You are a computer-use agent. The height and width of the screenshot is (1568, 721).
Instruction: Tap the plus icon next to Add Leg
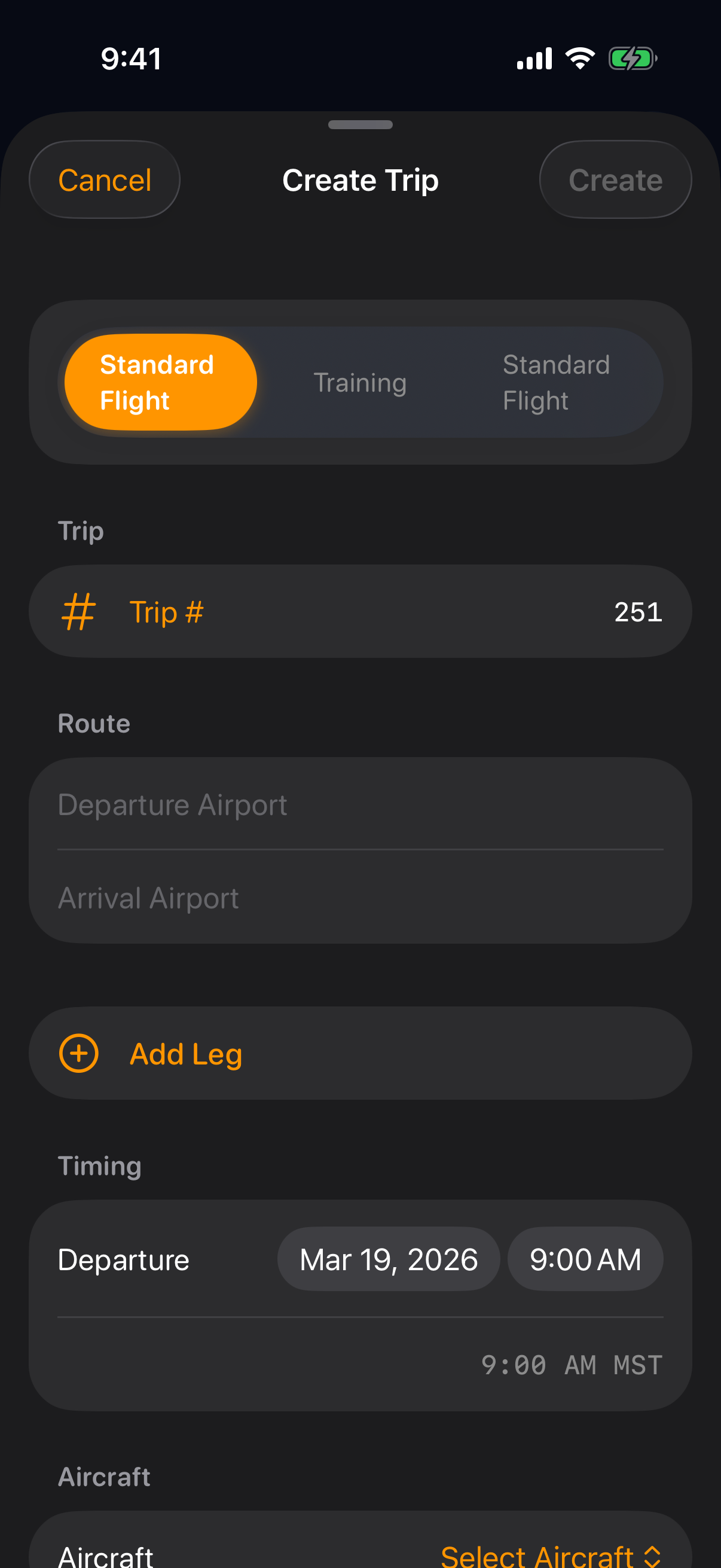(78, 1054)
